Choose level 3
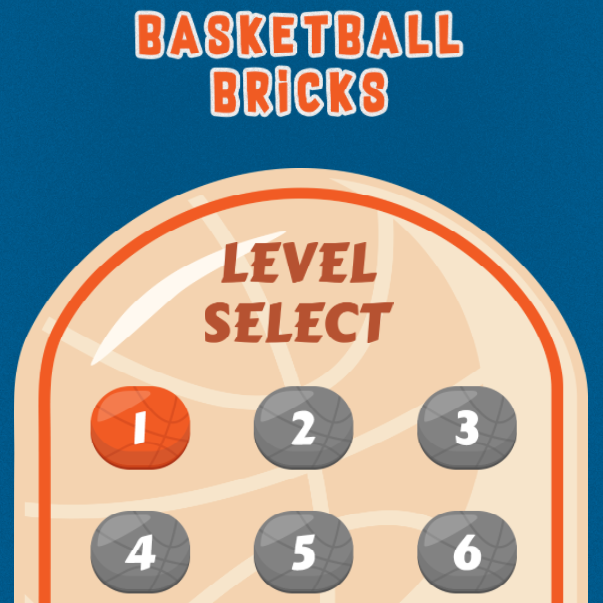Screen dimensions: 603x603 pyautogui.click(x=467, y=428)
